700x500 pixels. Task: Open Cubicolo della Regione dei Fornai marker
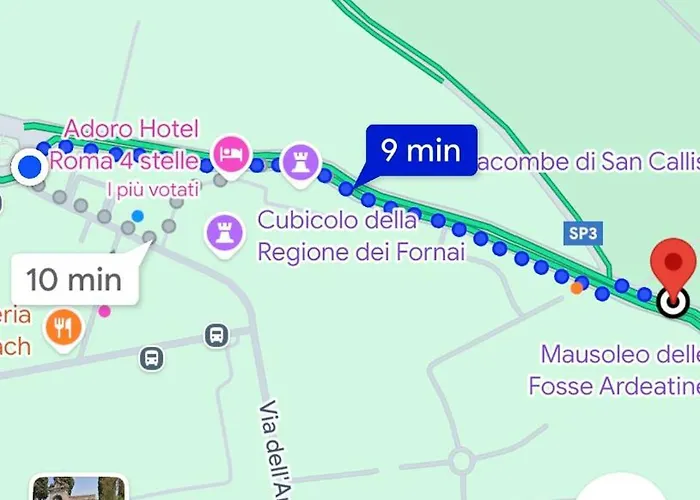(x=223, y=234)
